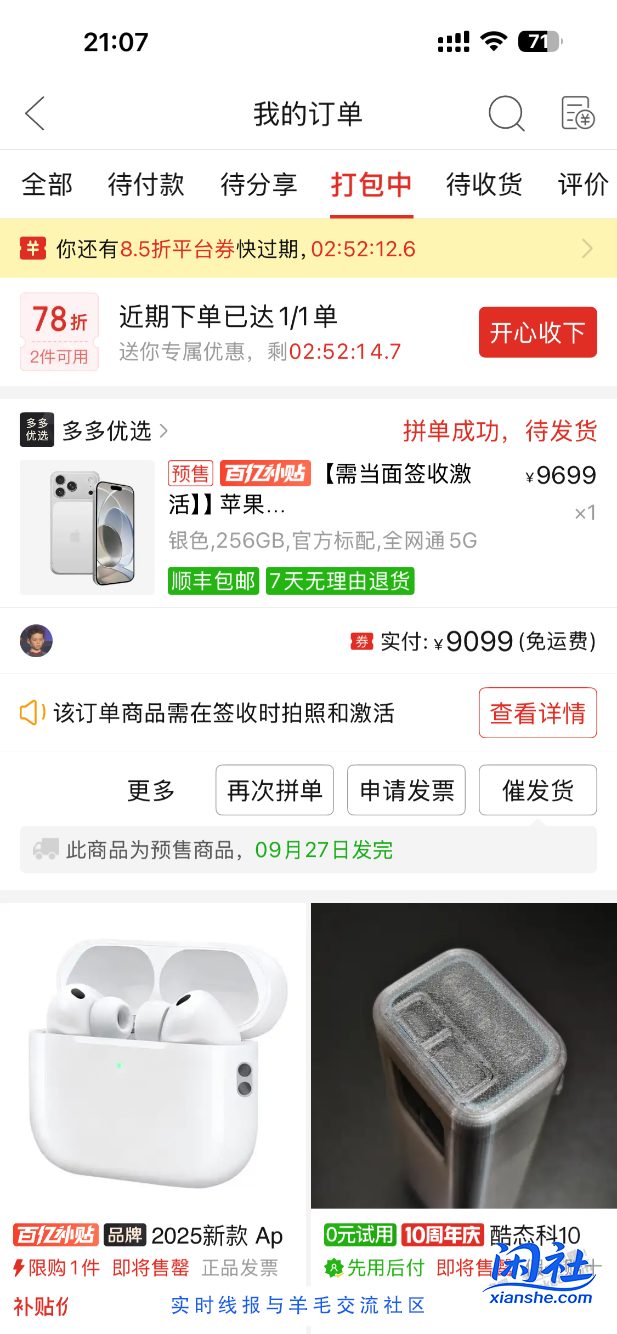Tap 查看详情 for the order
This screenshot has height=1334, width=617.
tap(537, 713)
